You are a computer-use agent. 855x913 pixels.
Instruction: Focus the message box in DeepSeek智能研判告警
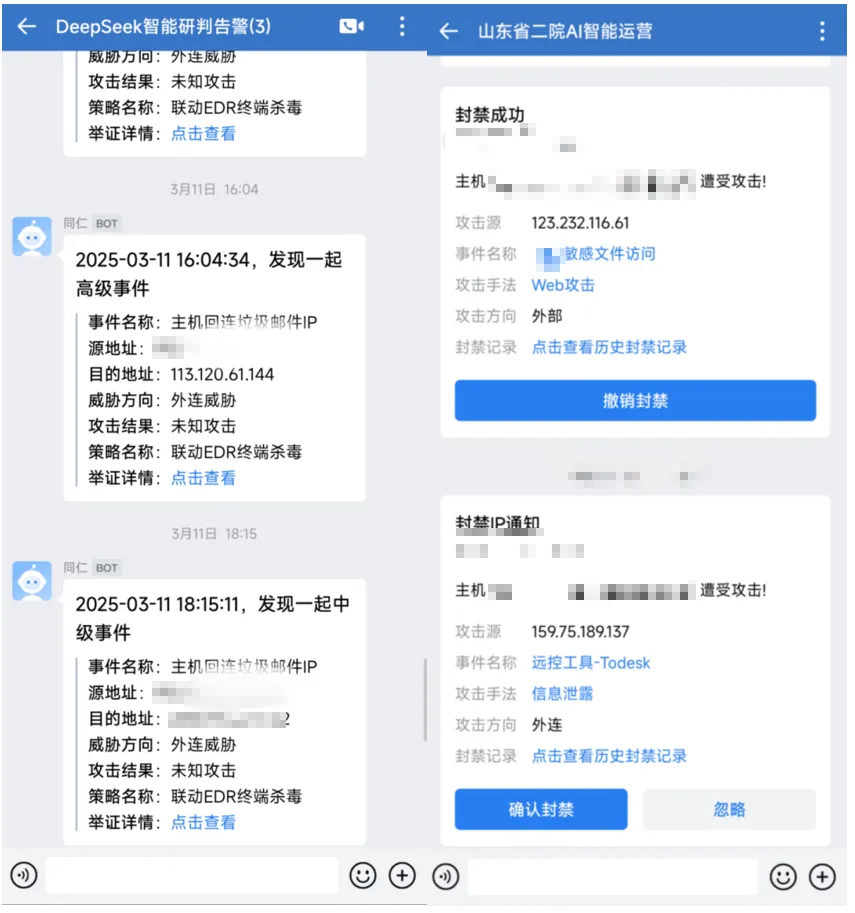tap(192, 876)
